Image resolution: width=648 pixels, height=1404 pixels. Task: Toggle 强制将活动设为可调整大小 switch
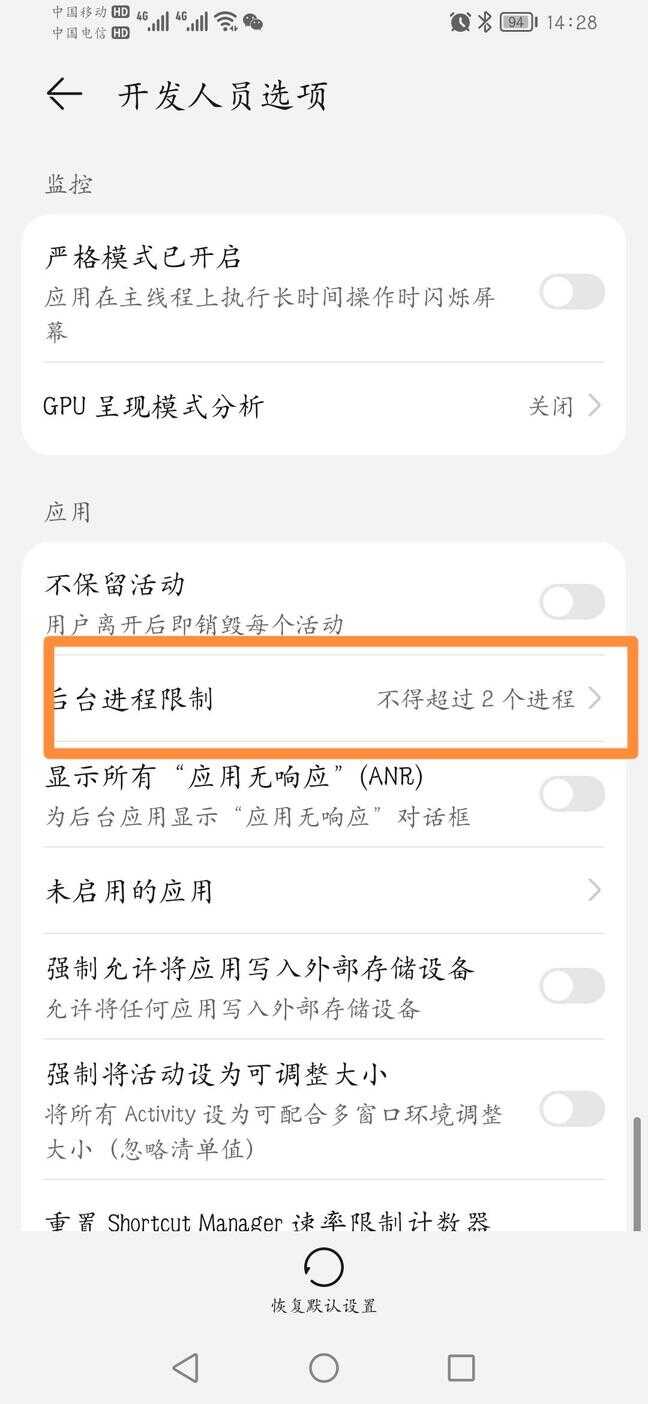572,1109
